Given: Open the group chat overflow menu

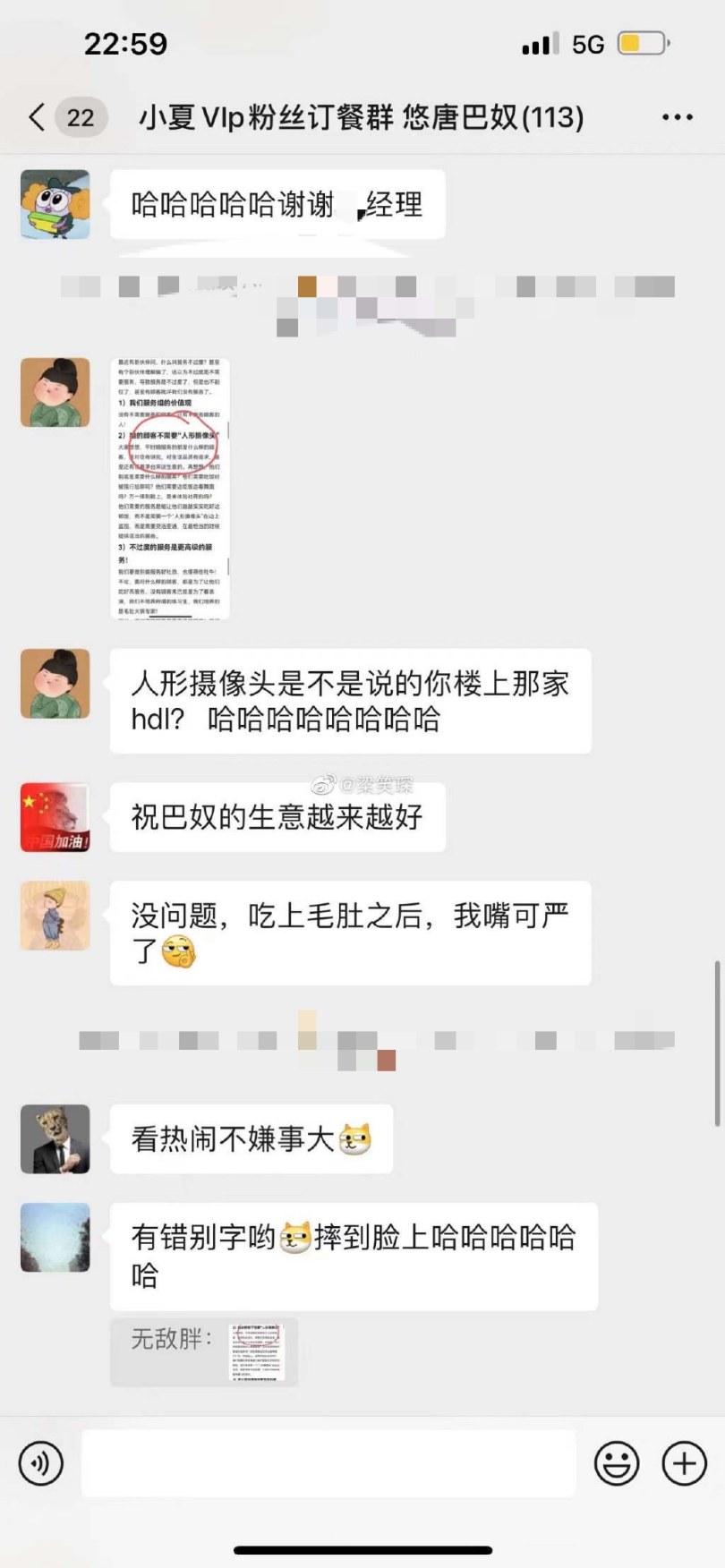Looking at the screenshot, I should tap(677, 117).
